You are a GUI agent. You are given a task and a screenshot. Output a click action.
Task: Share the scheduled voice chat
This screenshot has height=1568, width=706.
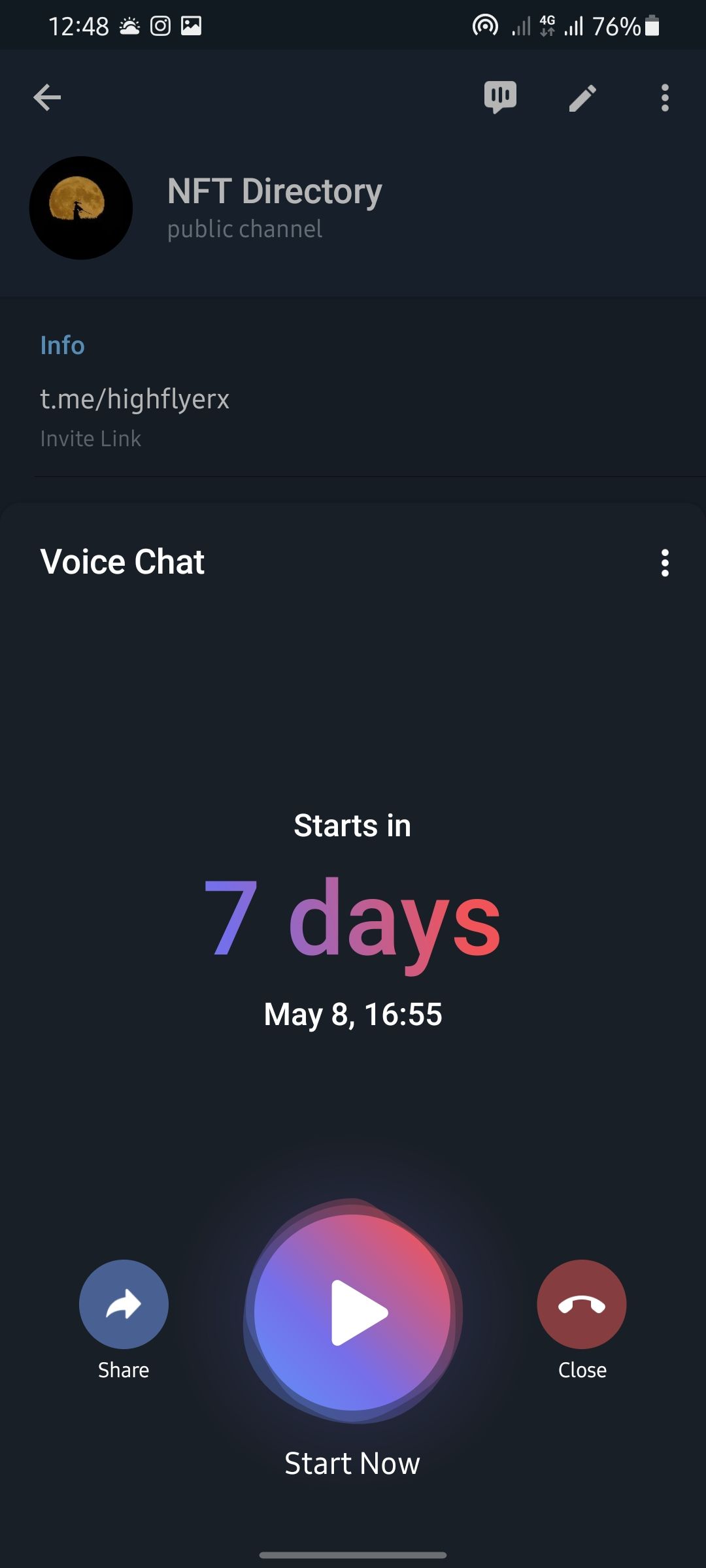[x=124, y=1304]
